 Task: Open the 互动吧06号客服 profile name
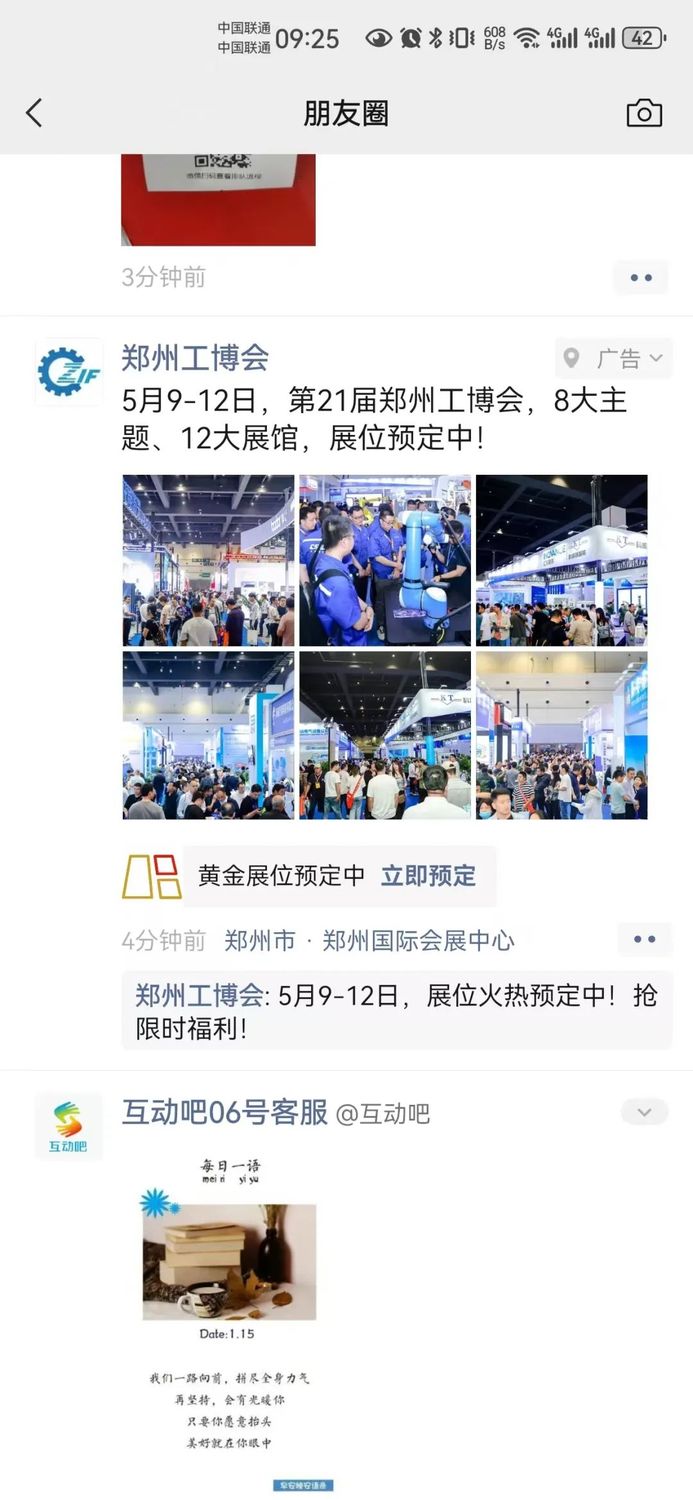[x=225, y=1112]
